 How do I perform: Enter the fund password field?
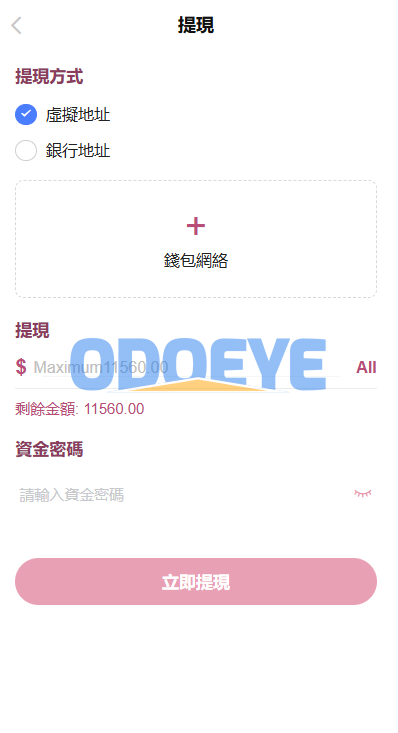(x=182, y=495)
